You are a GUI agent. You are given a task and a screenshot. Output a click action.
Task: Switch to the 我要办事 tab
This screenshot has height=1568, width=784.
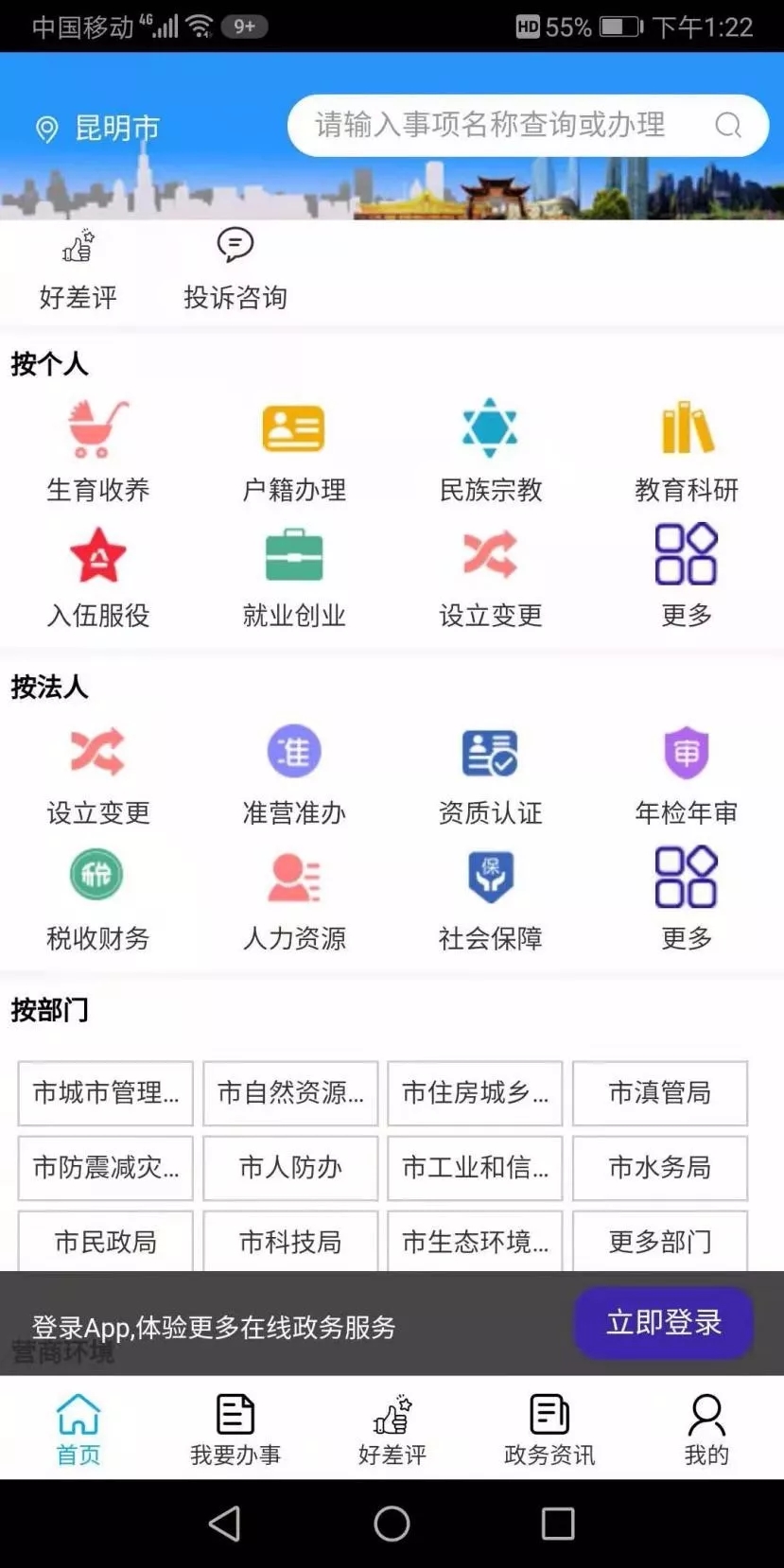(x=235, y=1428)
